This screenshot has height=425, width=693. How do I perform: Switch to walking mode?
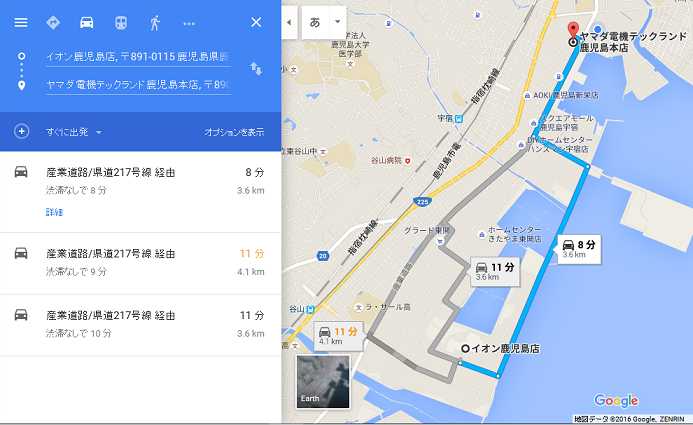pos(154,22)
